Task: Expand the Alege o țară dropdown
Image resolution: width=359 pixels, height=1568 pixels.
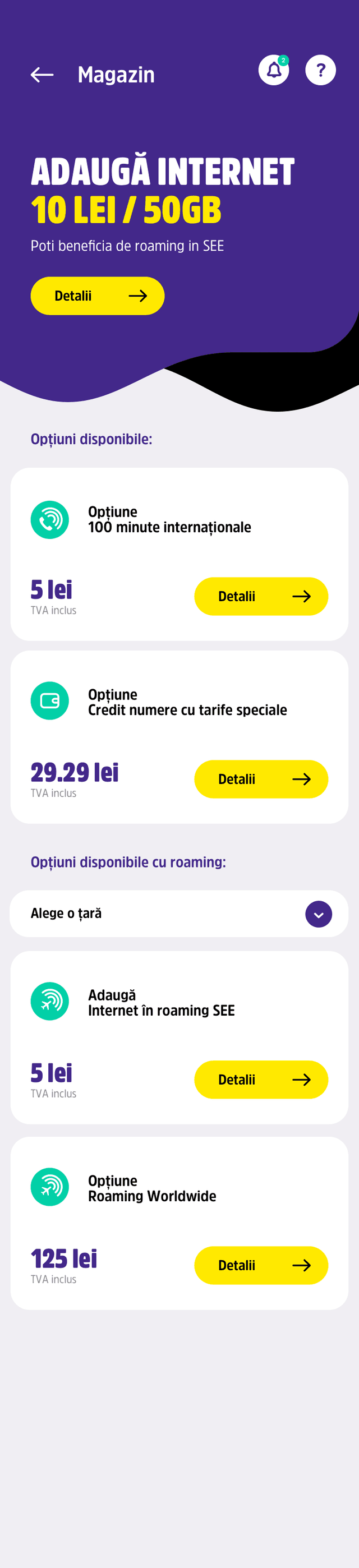Action: coord(318,914)
